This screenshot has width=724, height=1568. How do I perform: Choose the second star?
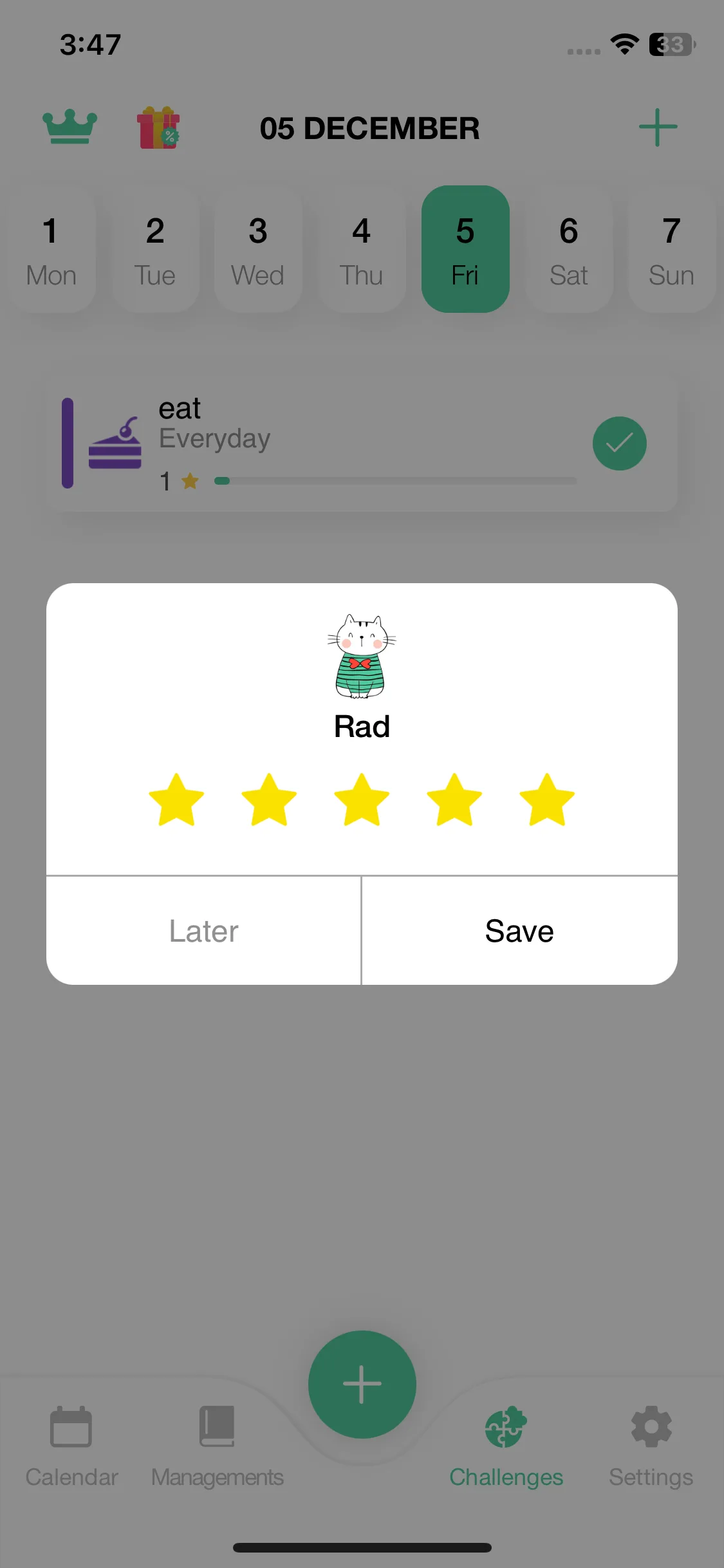[x=269, y=800]
